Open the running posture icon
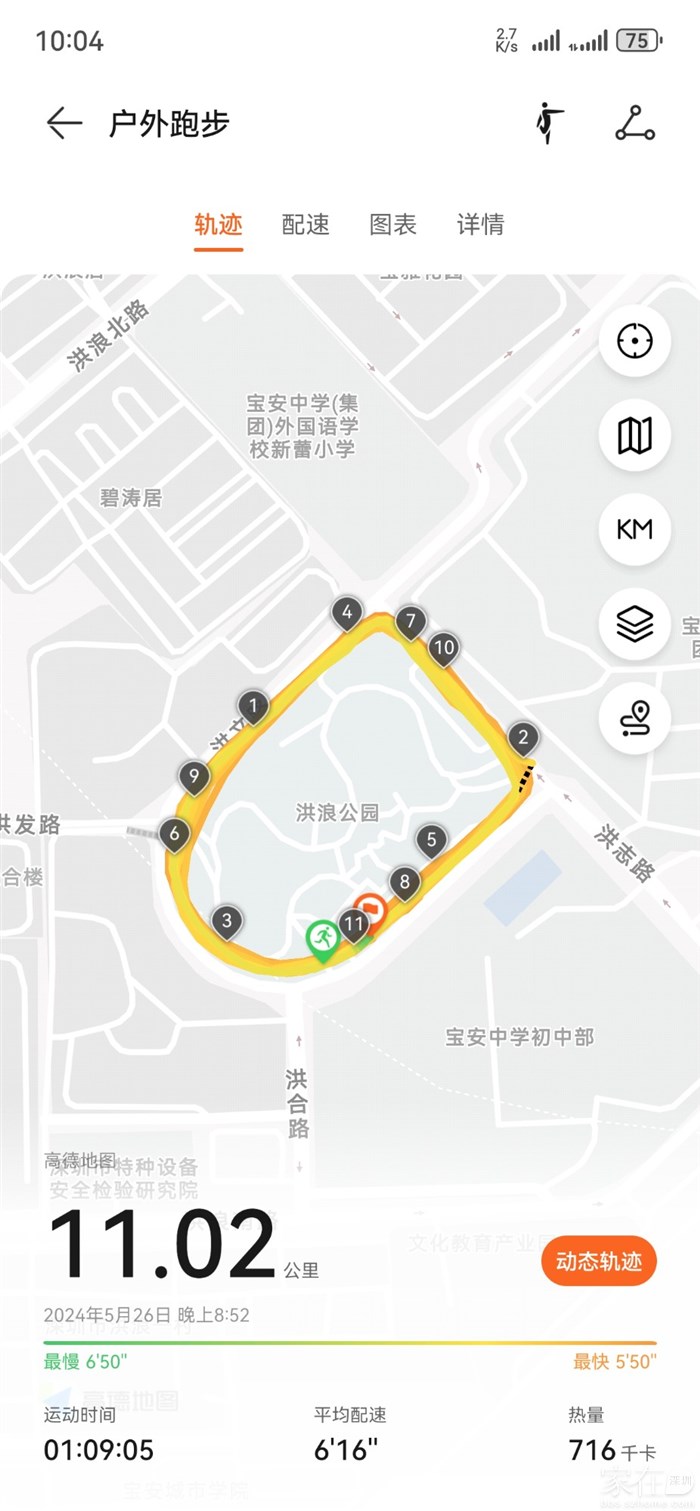This screenshot has height=1511, width=700. click(549, 124)
